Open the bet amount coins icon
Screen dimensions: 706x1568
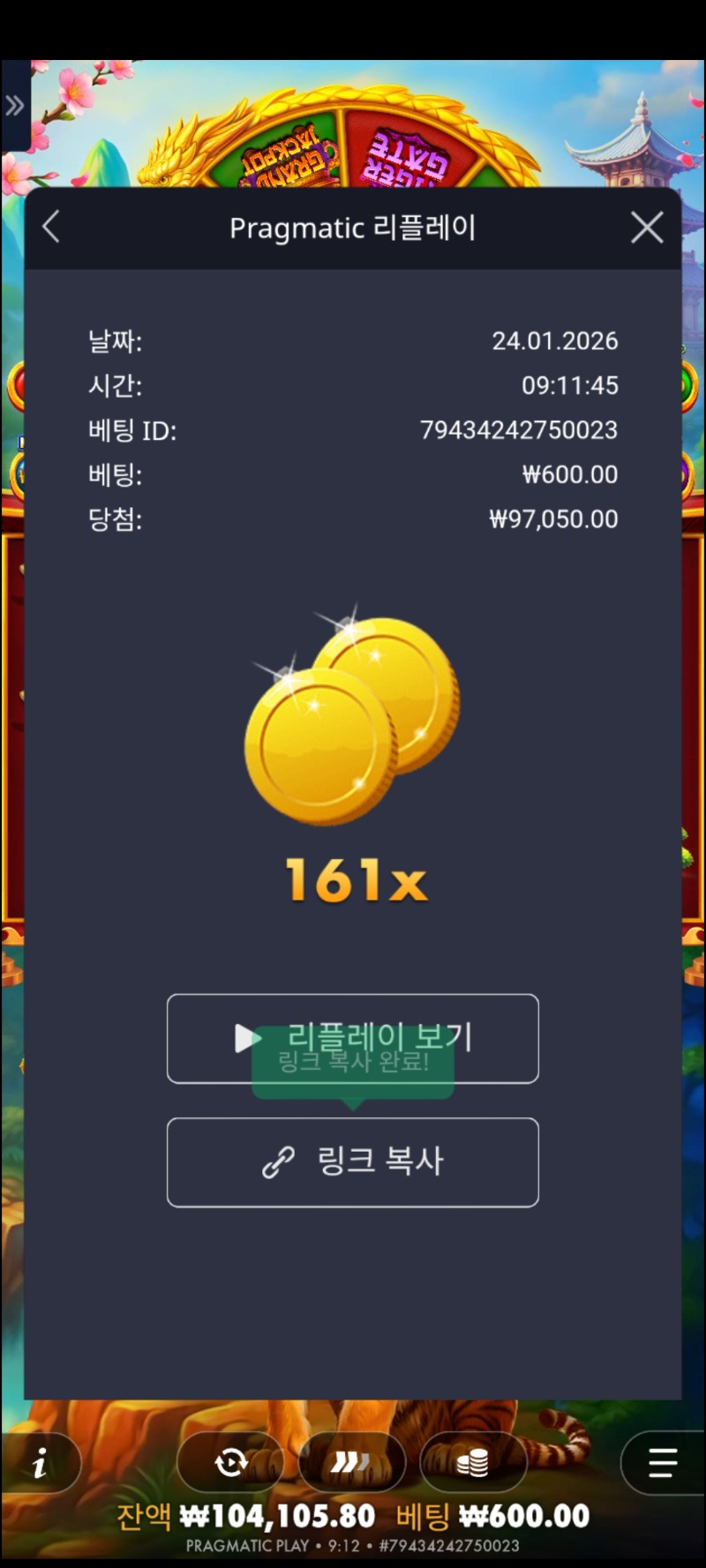click(473, 1464)
